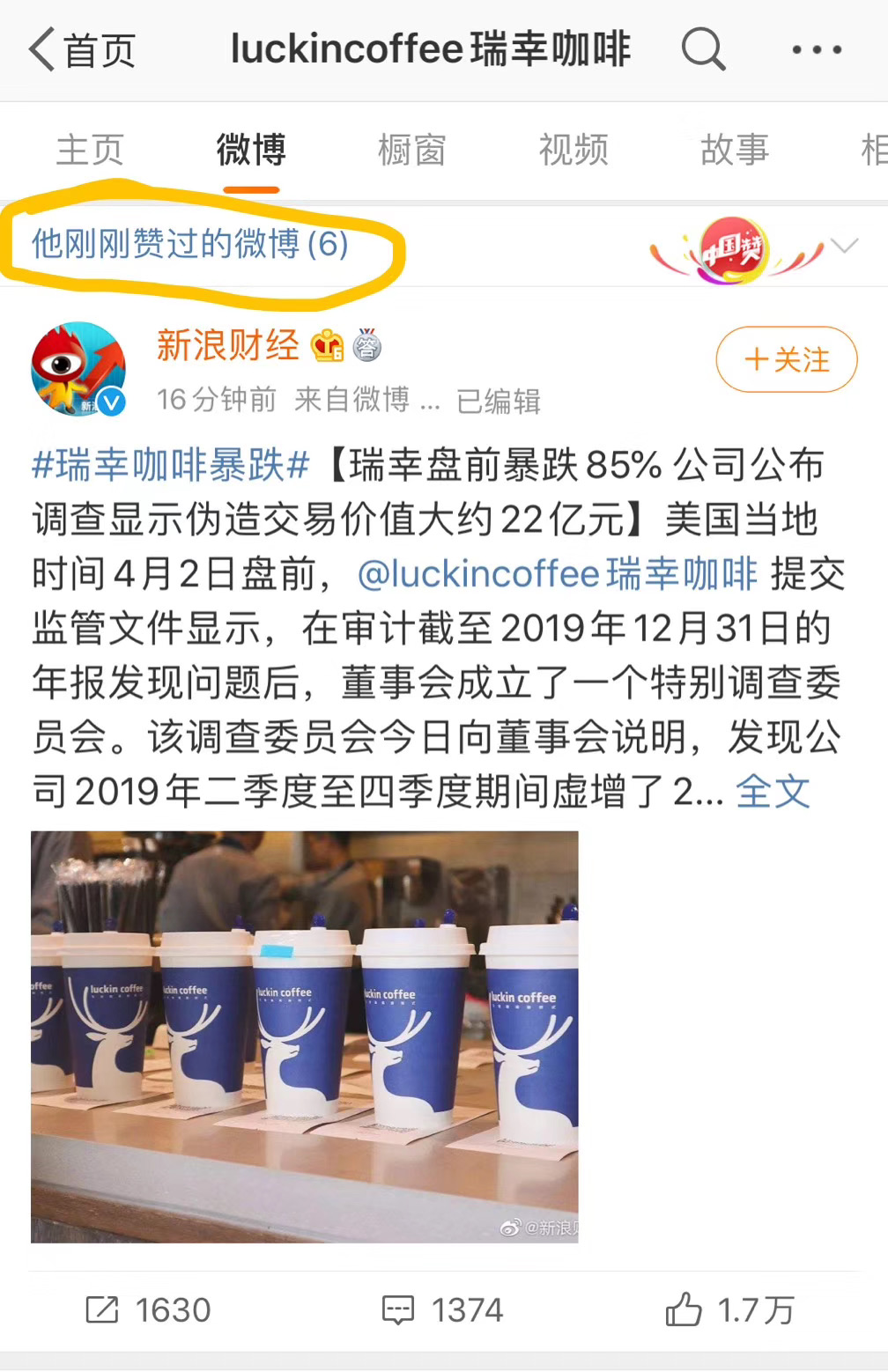Expand the 他刚刚赞过的微博 section chevron
Viewport: 888px width, 1372px height.
tap(844, 246)
